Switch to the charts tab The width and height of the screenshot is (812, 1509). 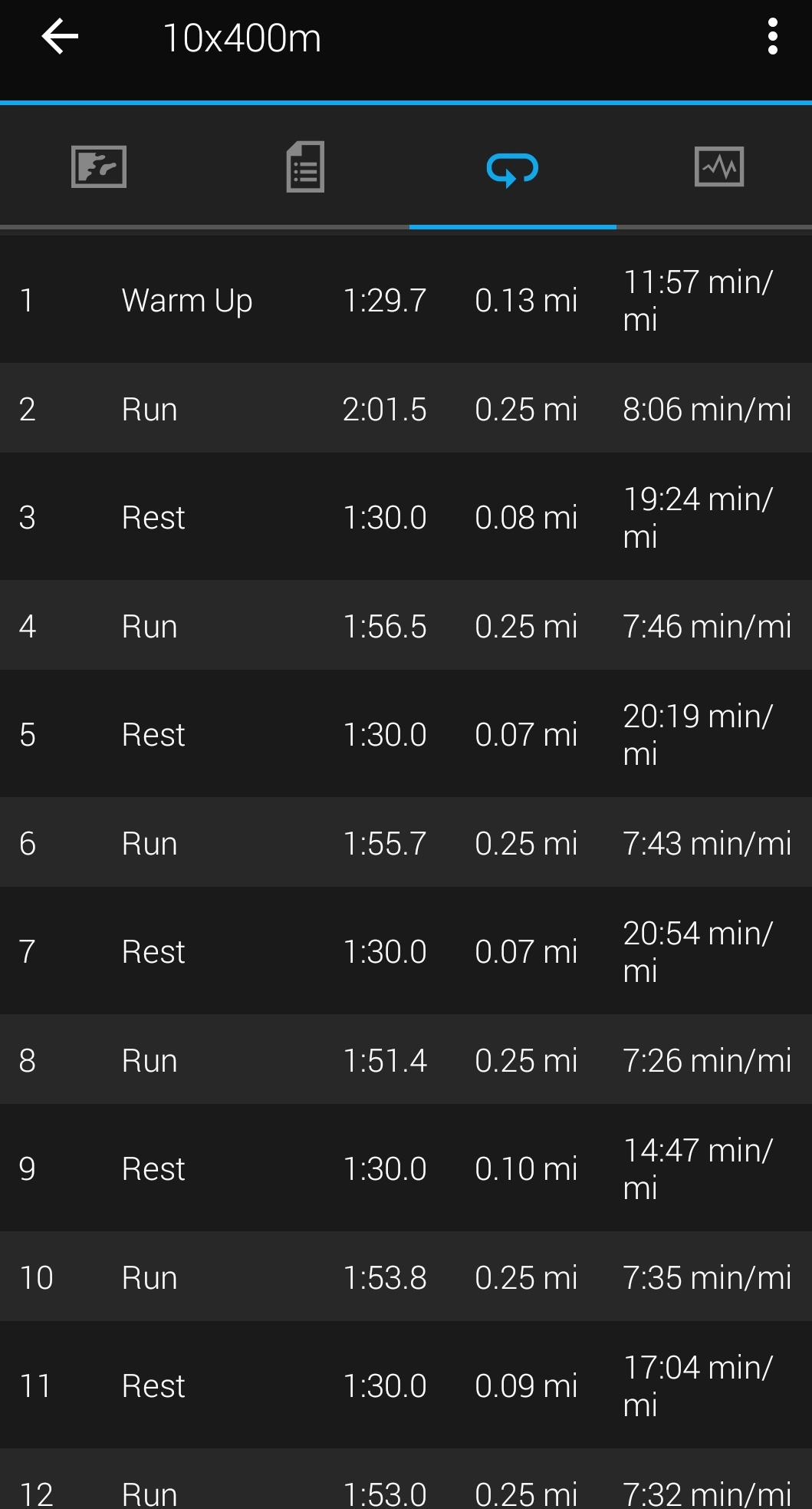[x=718, y=166]
